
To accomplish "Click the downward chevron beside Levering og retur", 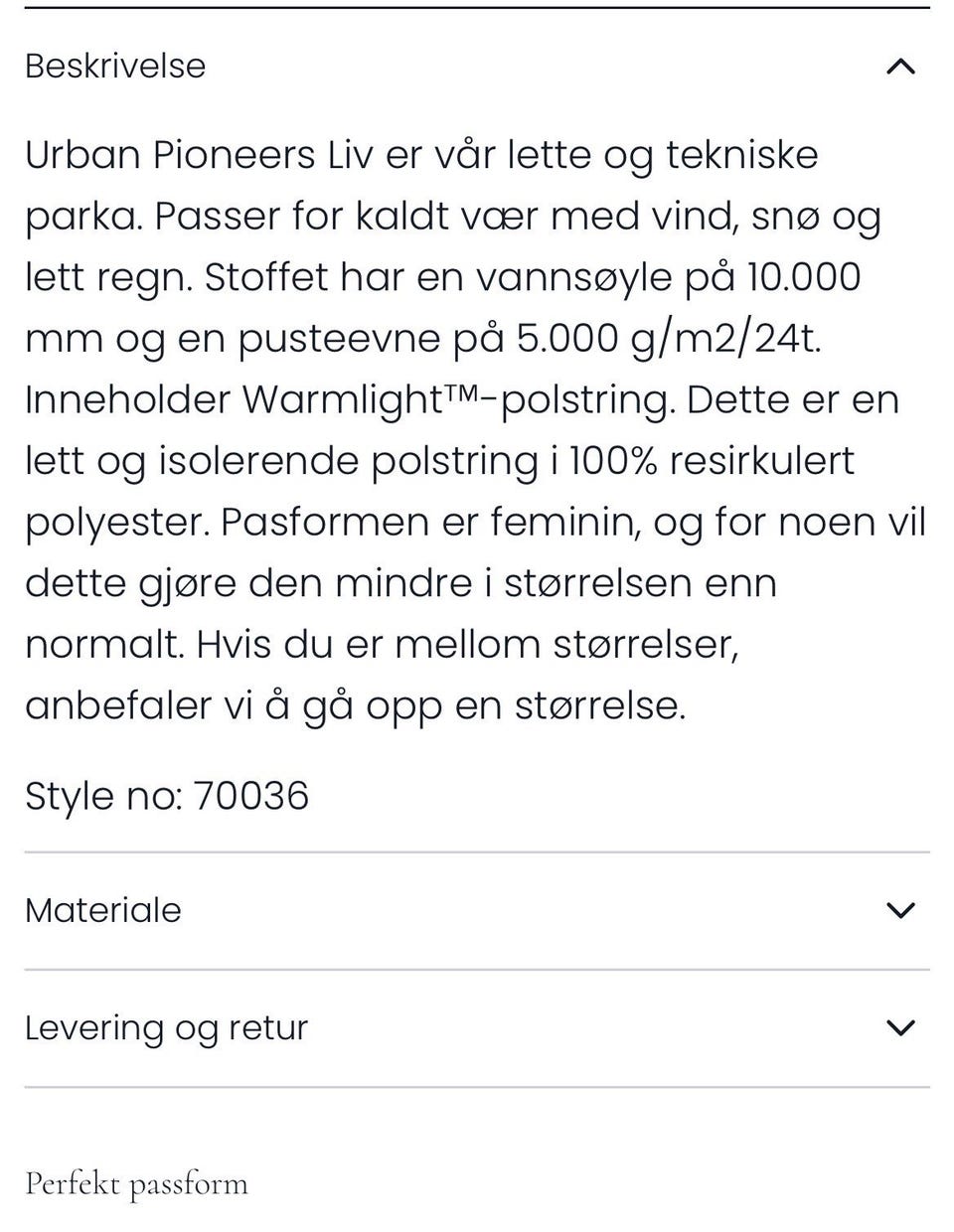I will [x=899, y=1028].
